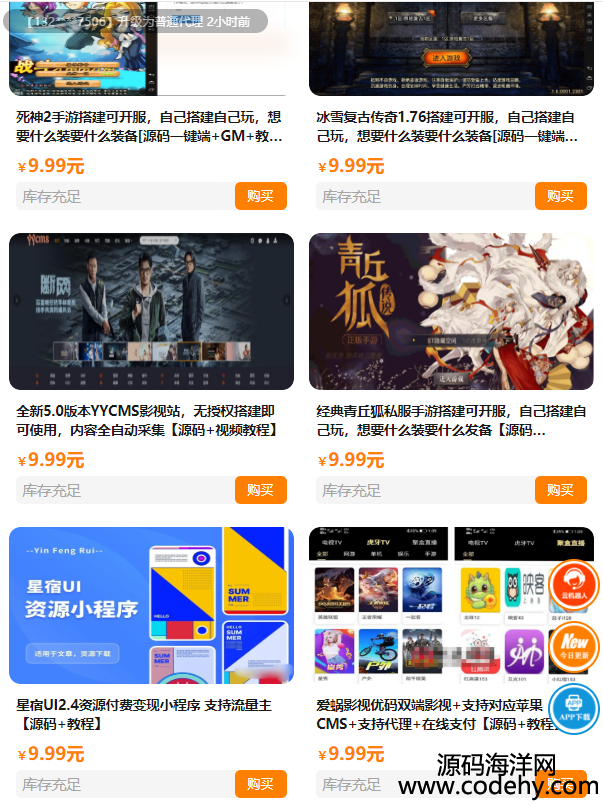Open the 今日更新 New floating button

[x=574, y=646]
